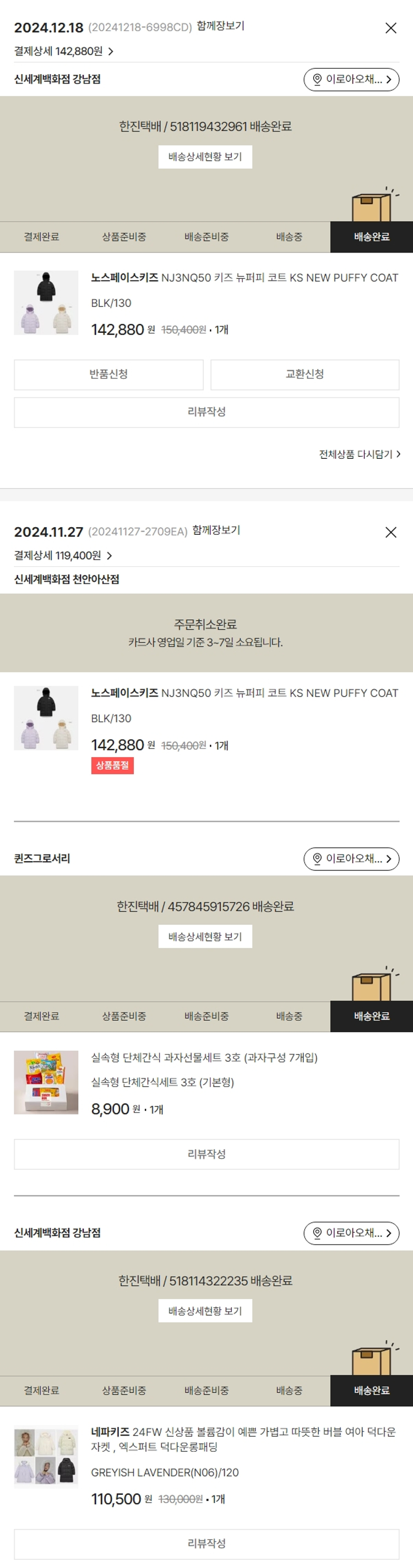Screen dimensions: 413x1568
Task: Open the delivered 노스페이스키즈 puffy coat product image
Action: click(46, 303)
